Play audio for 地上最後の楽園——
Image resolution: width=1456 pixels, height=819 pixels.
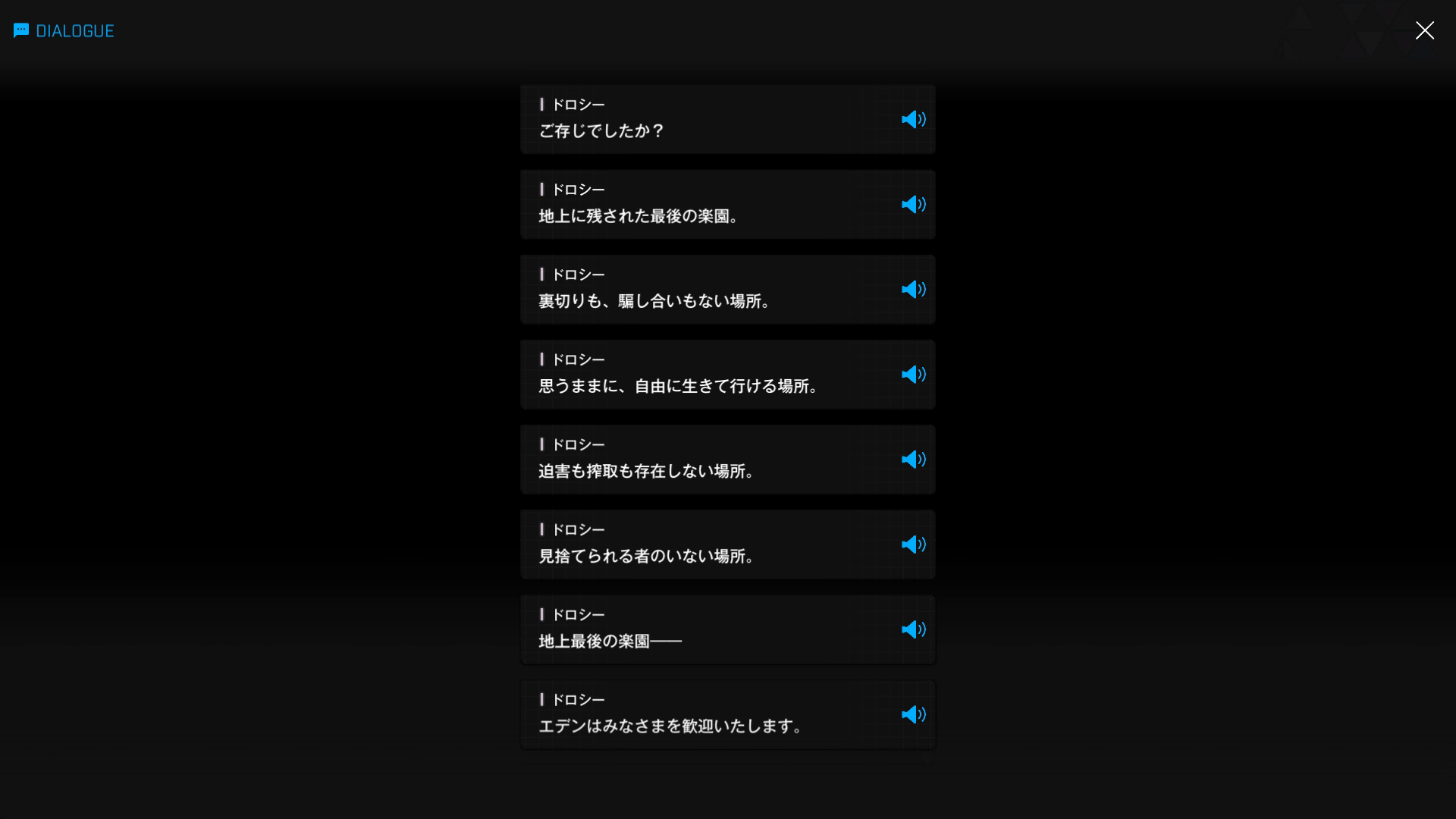tap(913, 629)
